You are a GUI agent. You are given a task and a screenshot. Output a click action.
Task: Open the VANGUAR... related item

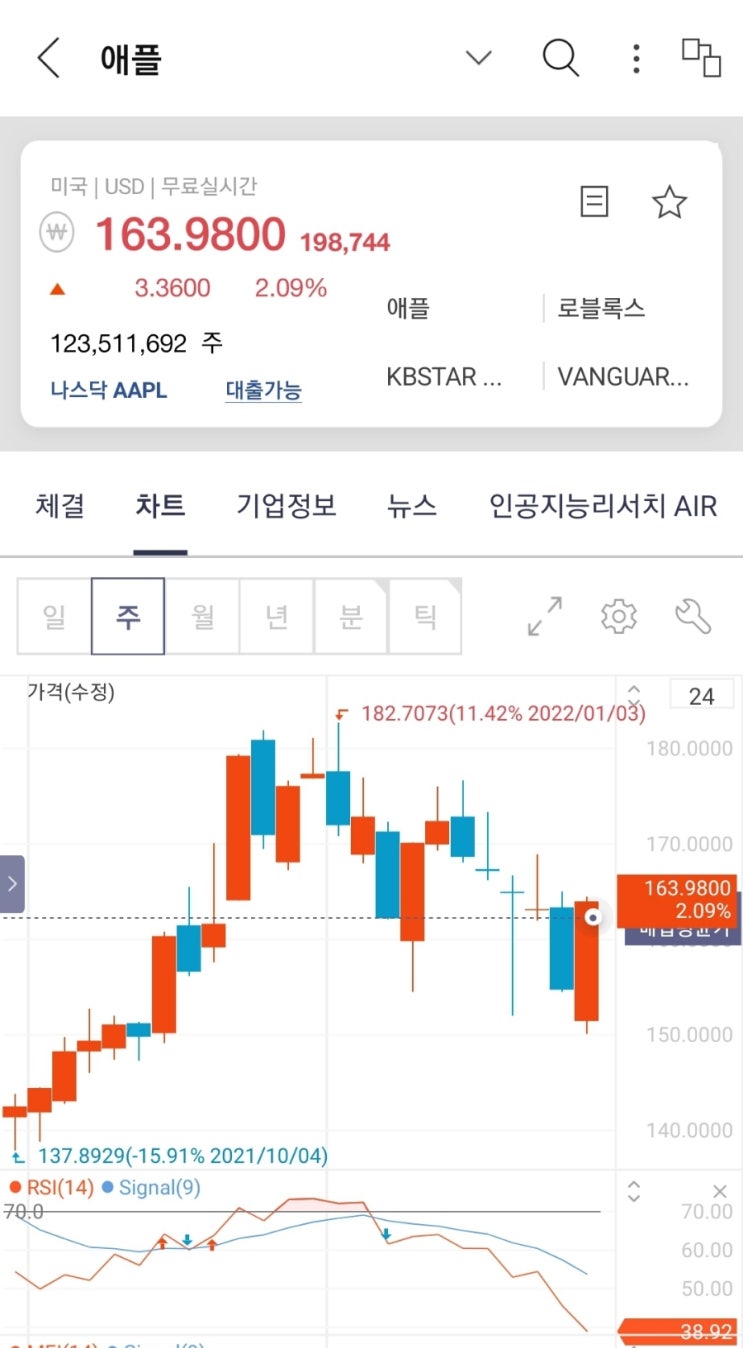point(623,377)
